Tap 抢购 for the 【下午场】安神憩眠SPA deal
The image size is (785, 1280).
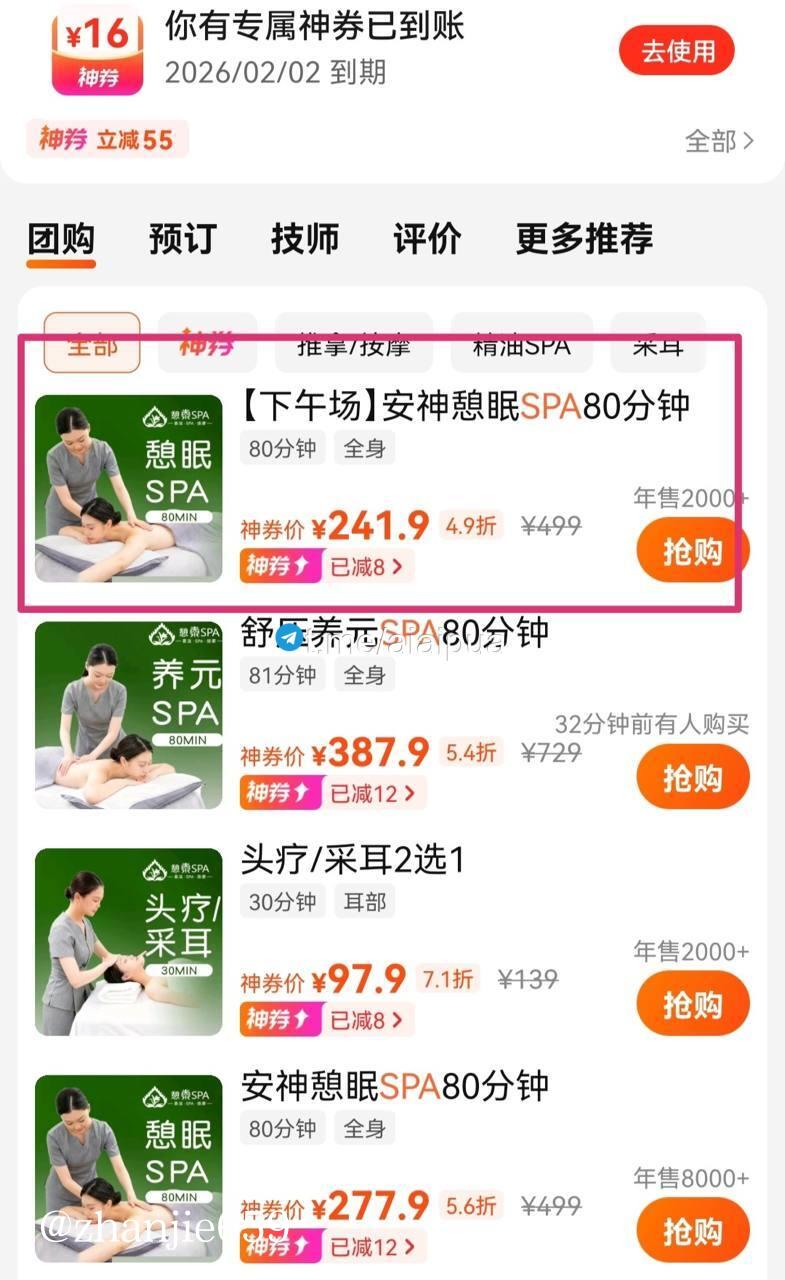692,551
